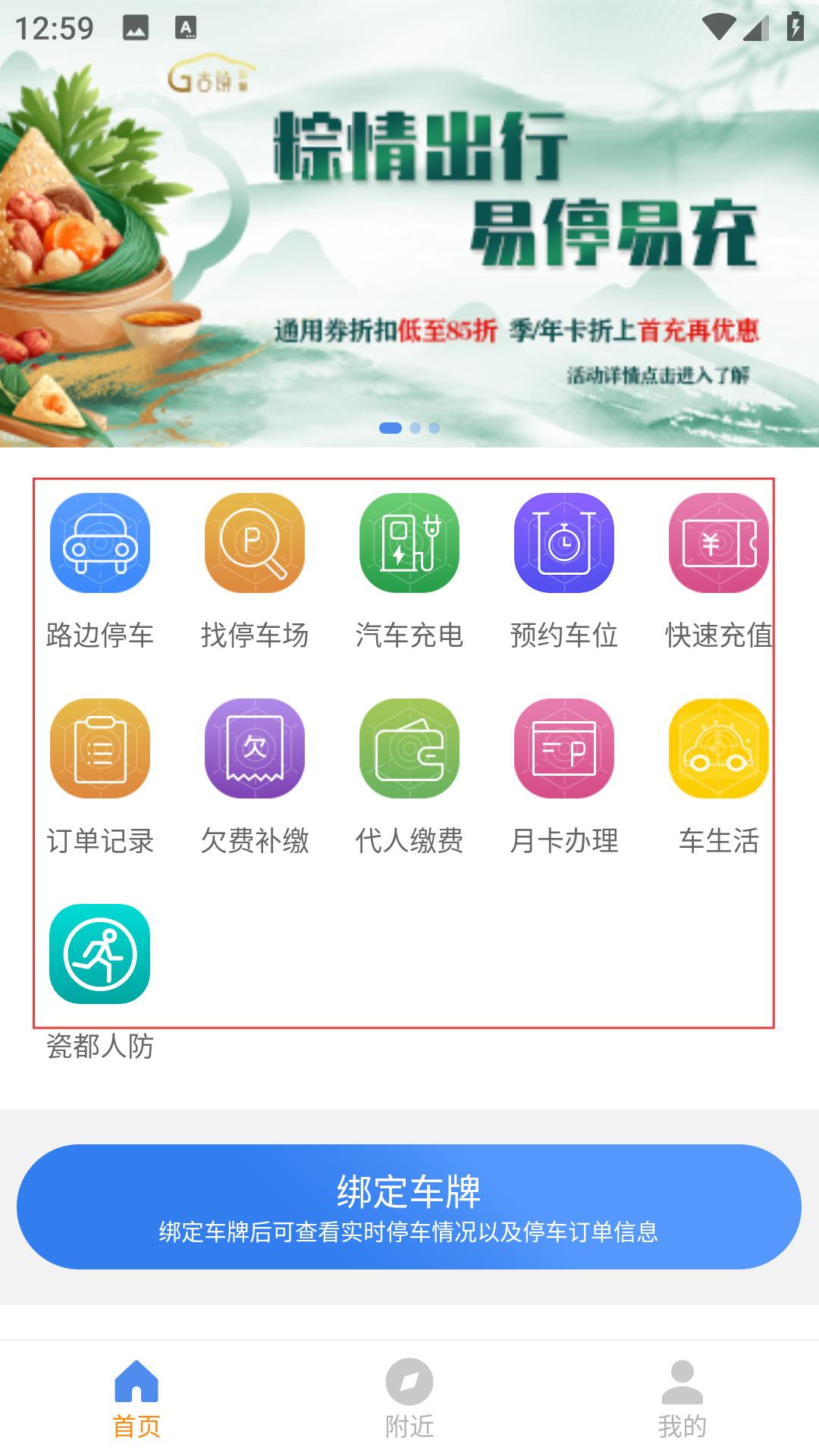Open 快速充值 quick recharge
Screen dimensions: 819x1456
(x=718, y=543)
